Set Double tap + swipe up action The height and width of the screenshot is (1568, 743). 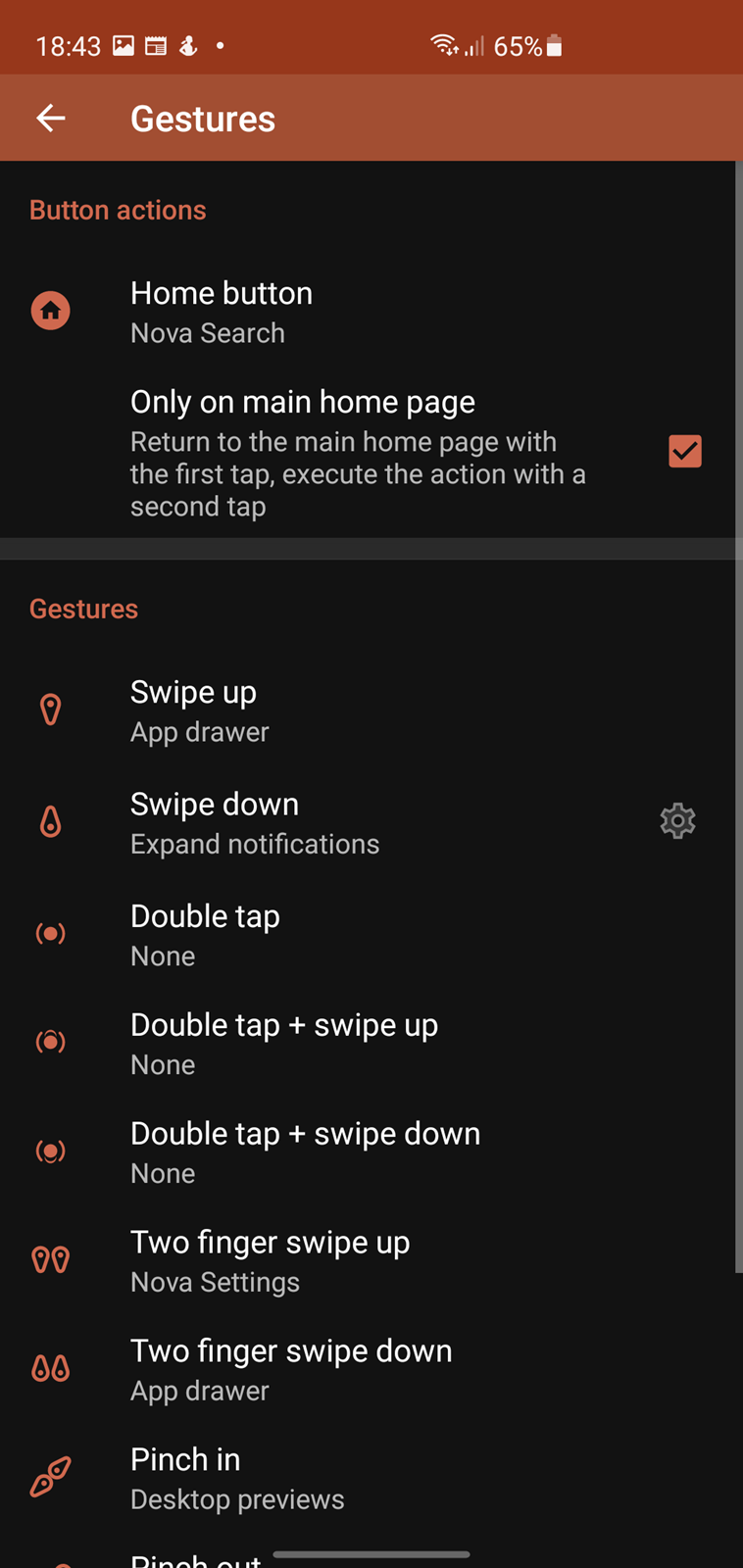(368, 1043)
